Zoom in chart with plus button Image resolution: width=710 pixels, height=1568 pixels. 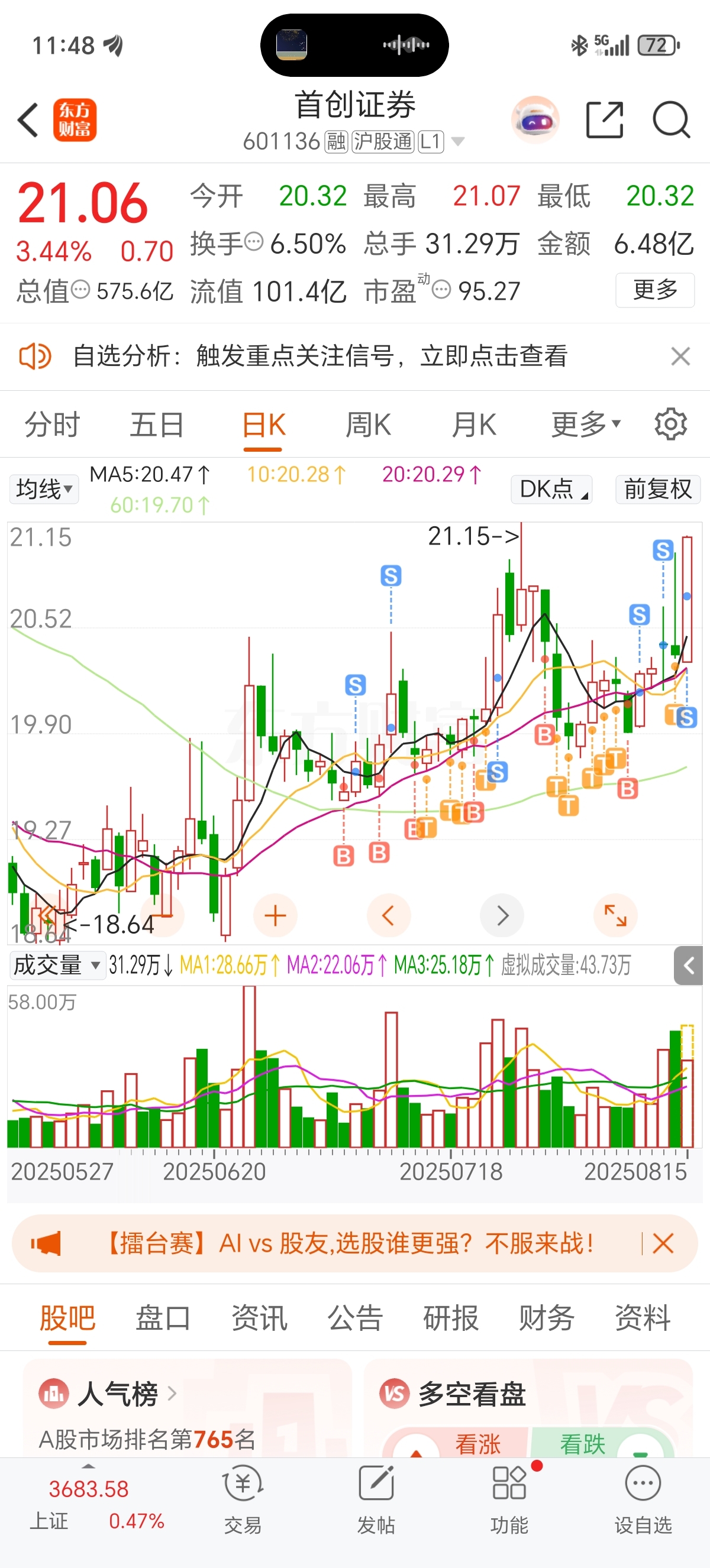coord(275,915)
